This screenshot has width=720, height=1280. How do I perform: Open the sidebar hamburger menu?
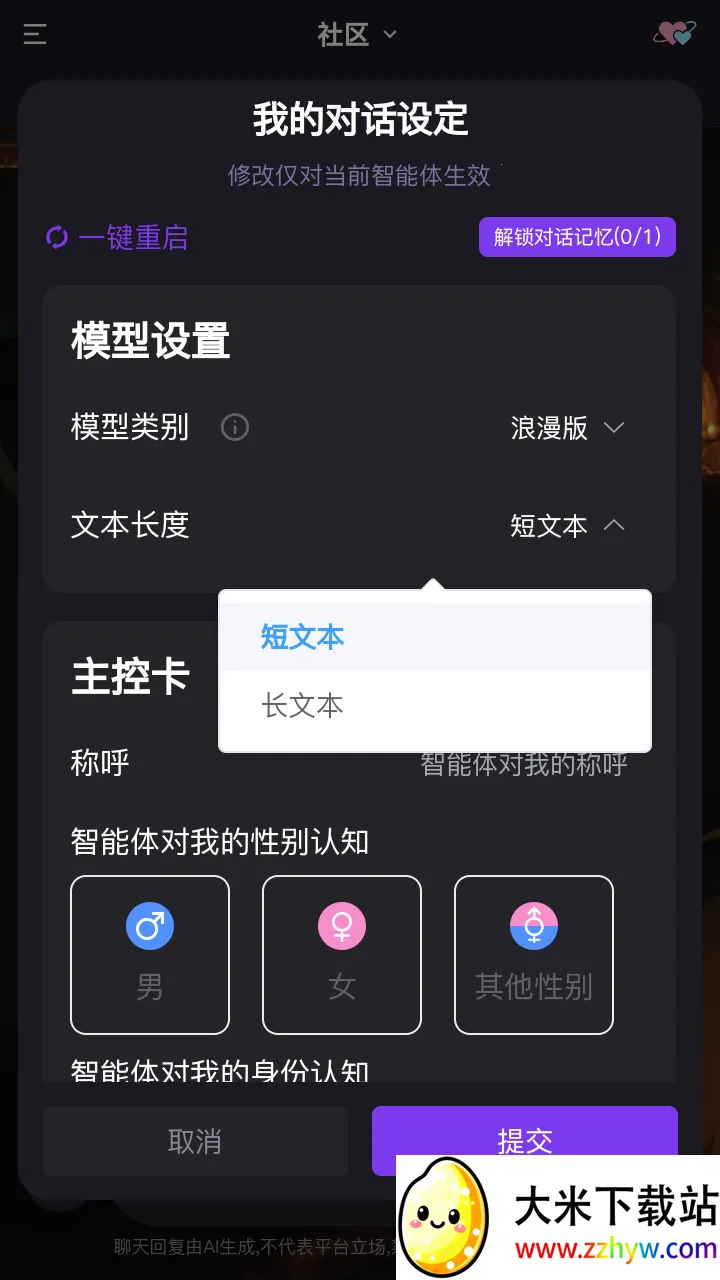click(34, 35)
